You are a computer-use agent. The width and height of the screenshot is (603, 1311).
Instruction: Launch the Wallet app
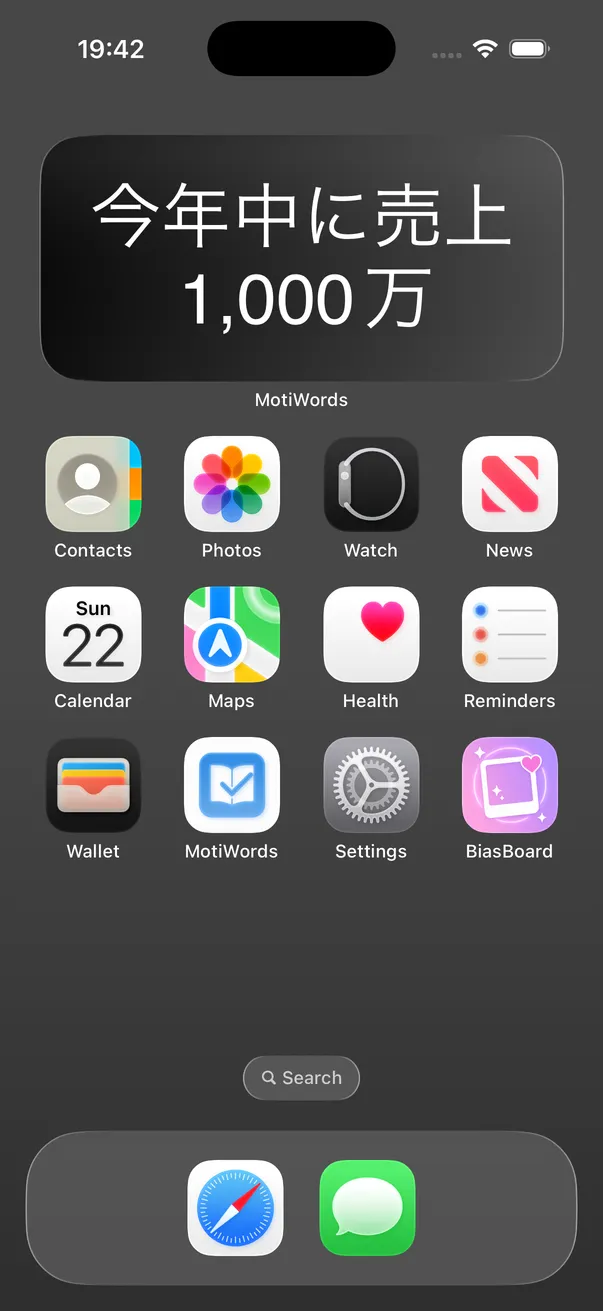[93, 785]
